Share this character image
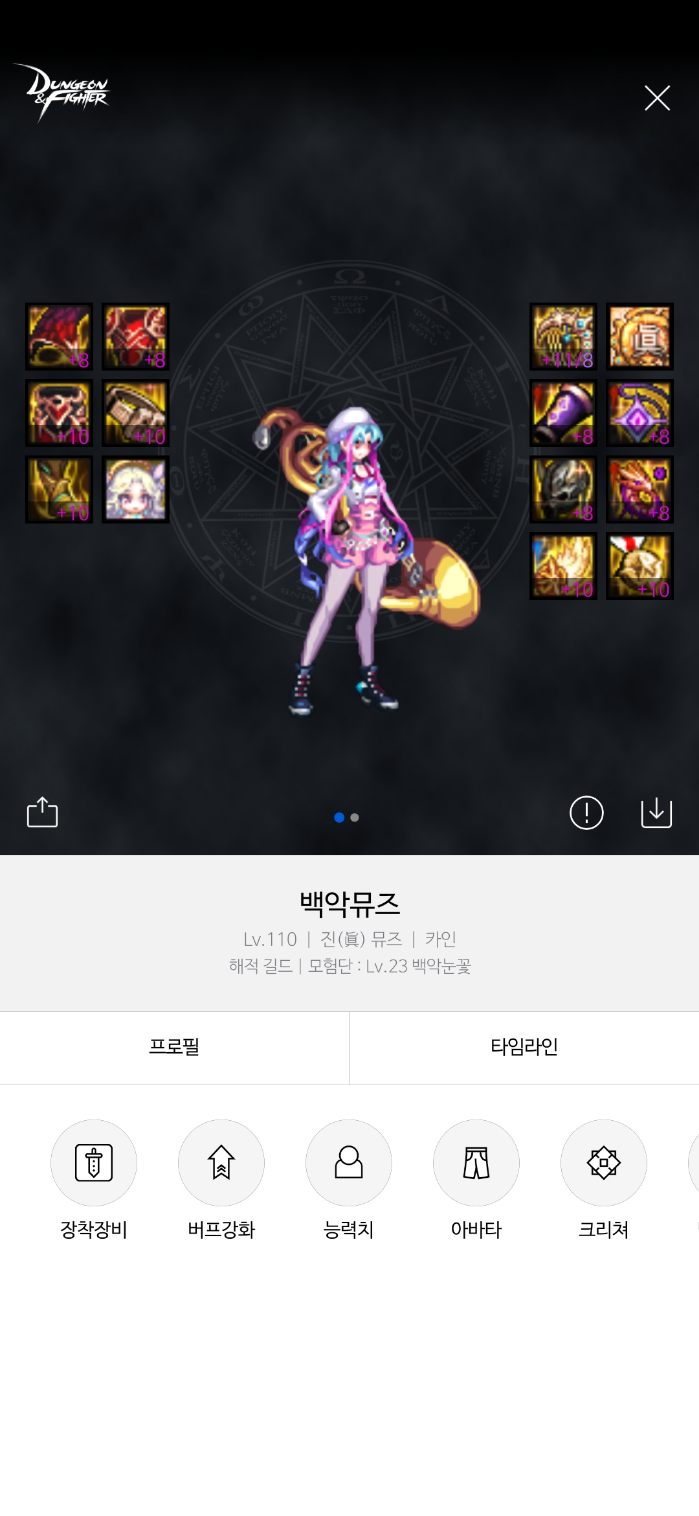This screenshot has height=1516, width=699. coord(43,812)
